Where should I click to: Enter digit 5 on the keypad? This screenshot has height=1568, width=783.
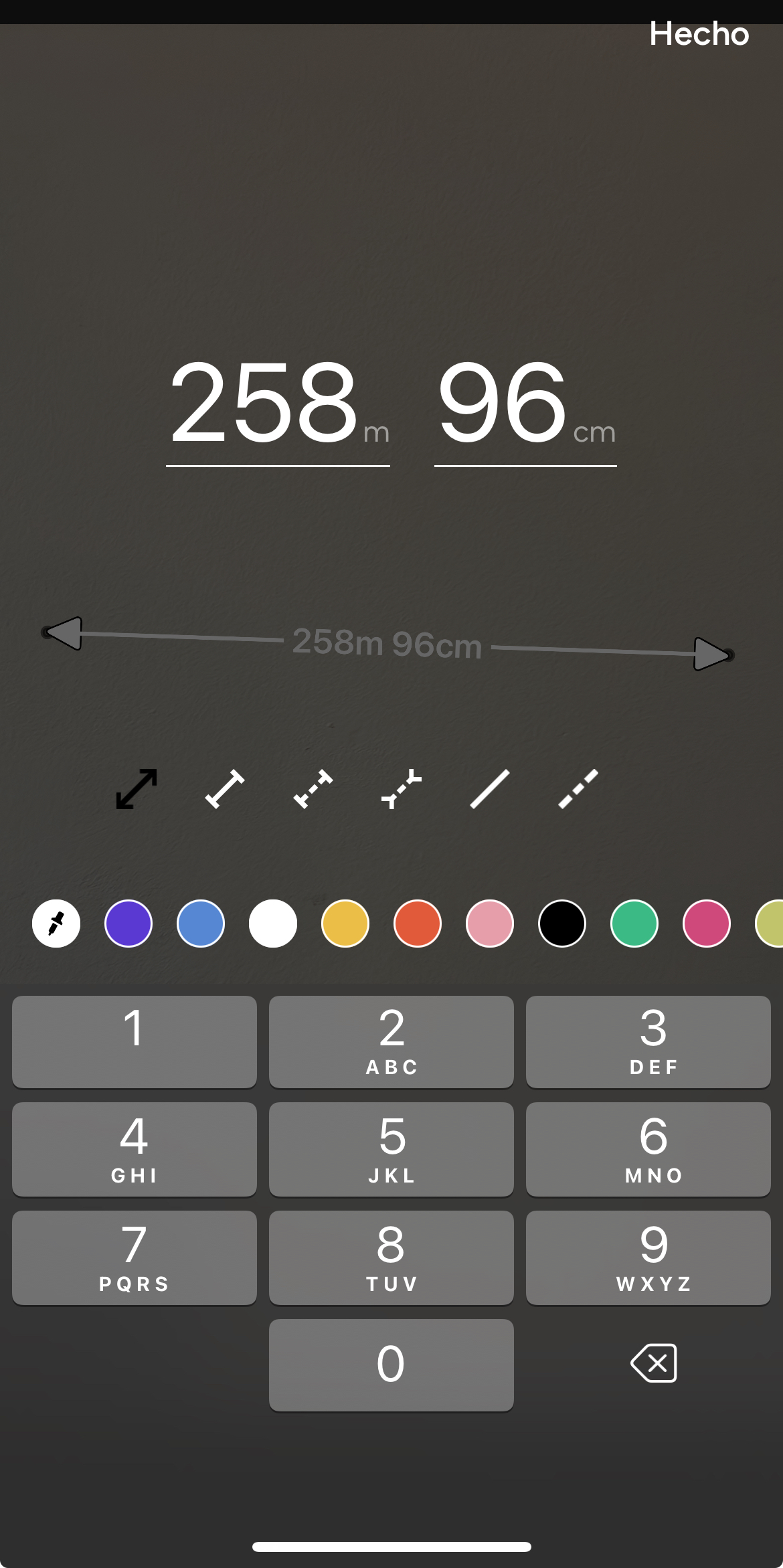391,1149
